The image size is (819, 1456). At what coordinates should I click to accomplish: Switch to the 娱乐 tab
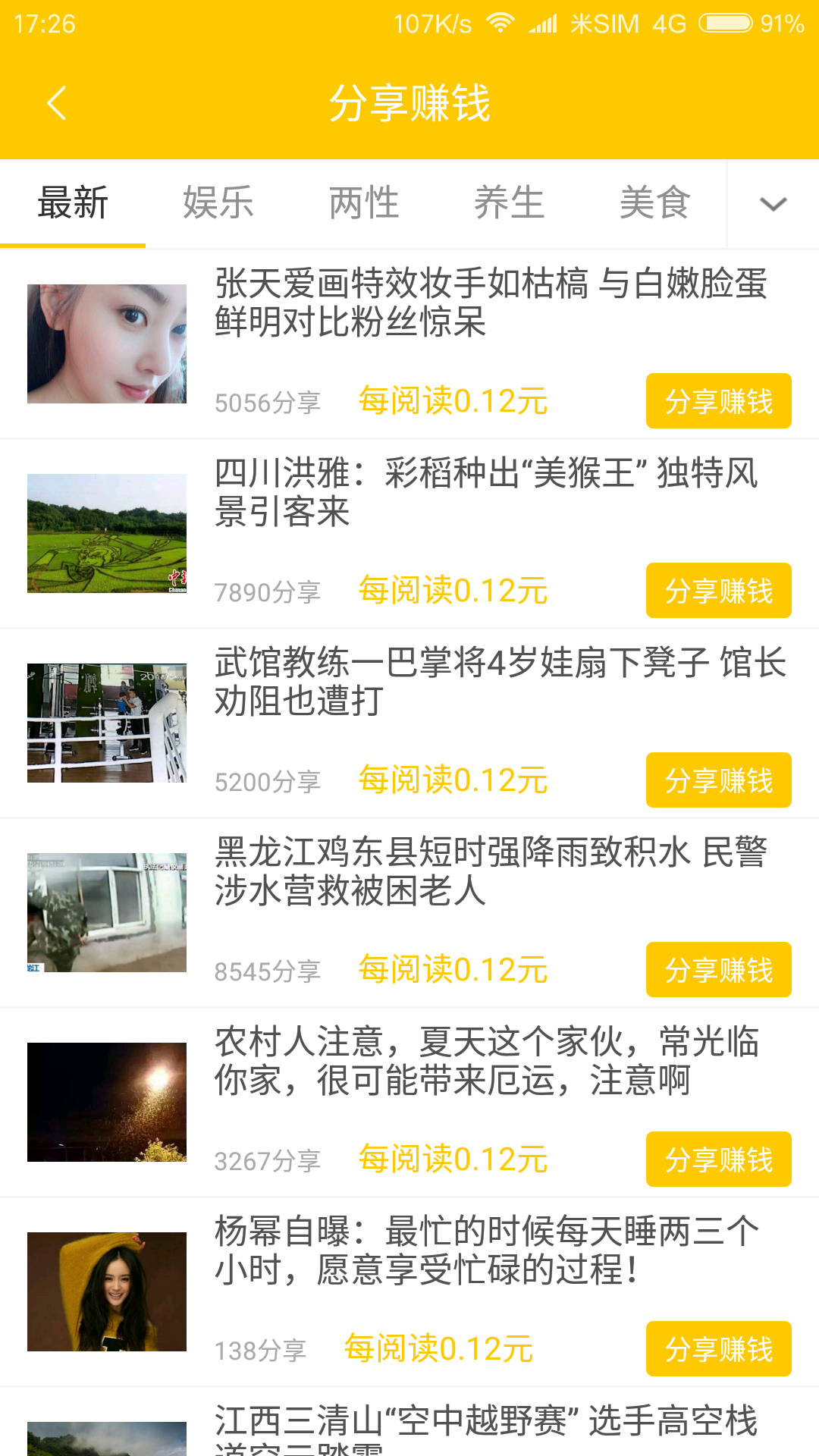click(218, 203)
